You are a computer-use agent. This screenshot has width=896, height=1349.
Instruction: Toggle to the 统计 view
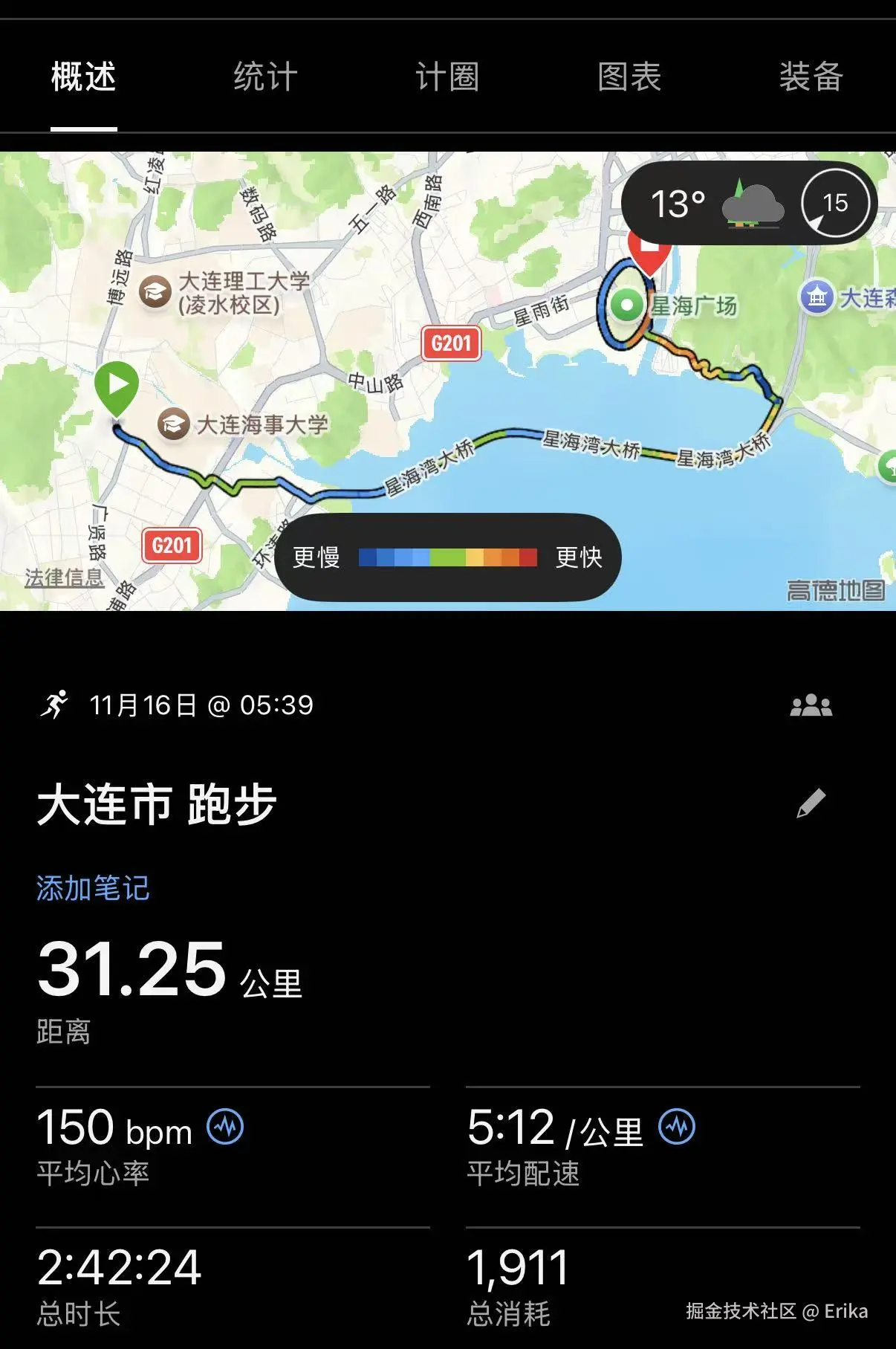(x=264, y=77)
